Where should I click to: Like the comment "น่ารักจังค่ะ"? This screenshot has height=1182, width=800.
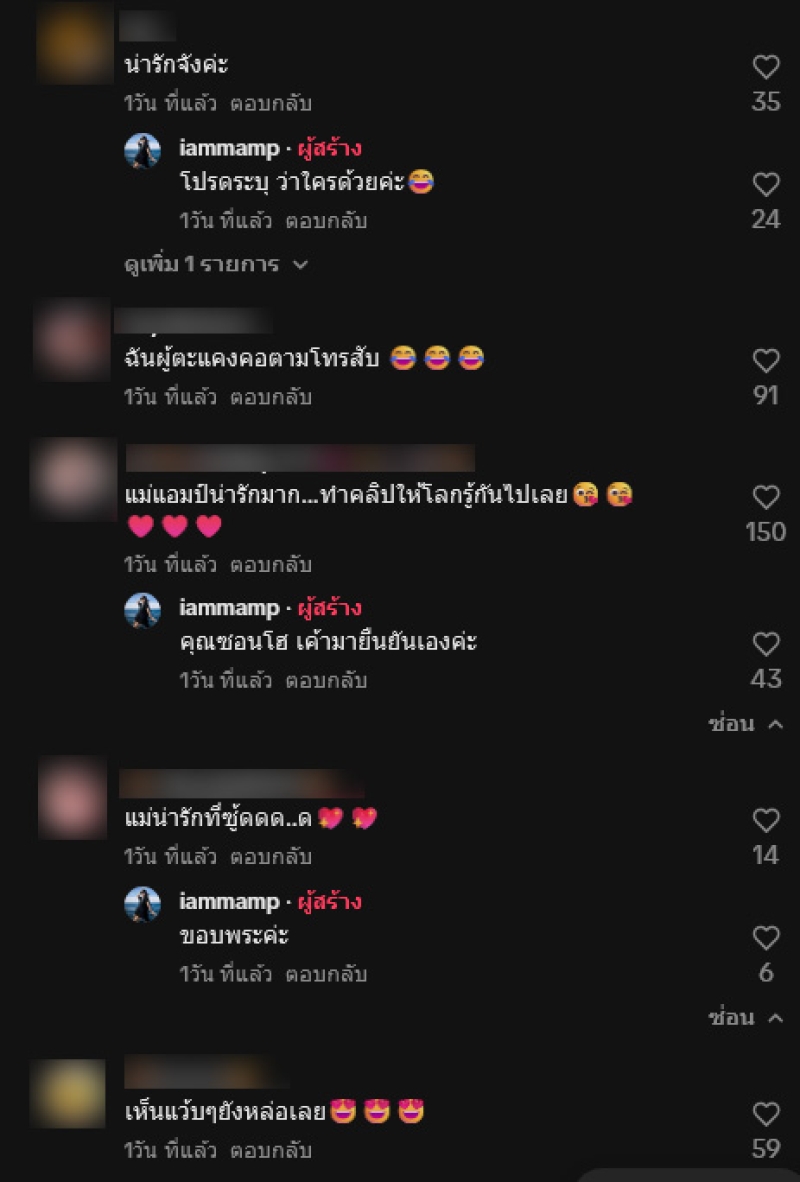click(x=765, y=67)
